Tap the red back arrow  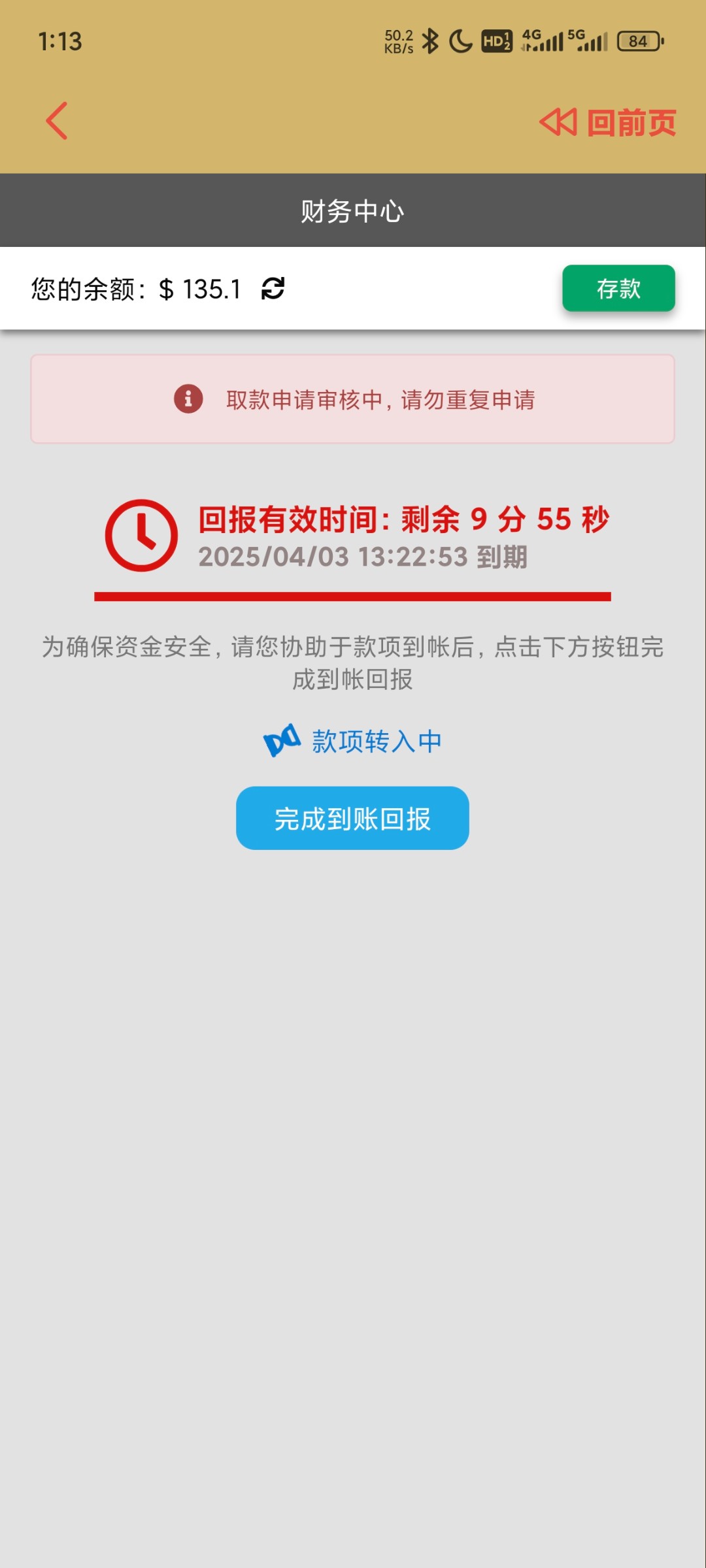(57, 121)
